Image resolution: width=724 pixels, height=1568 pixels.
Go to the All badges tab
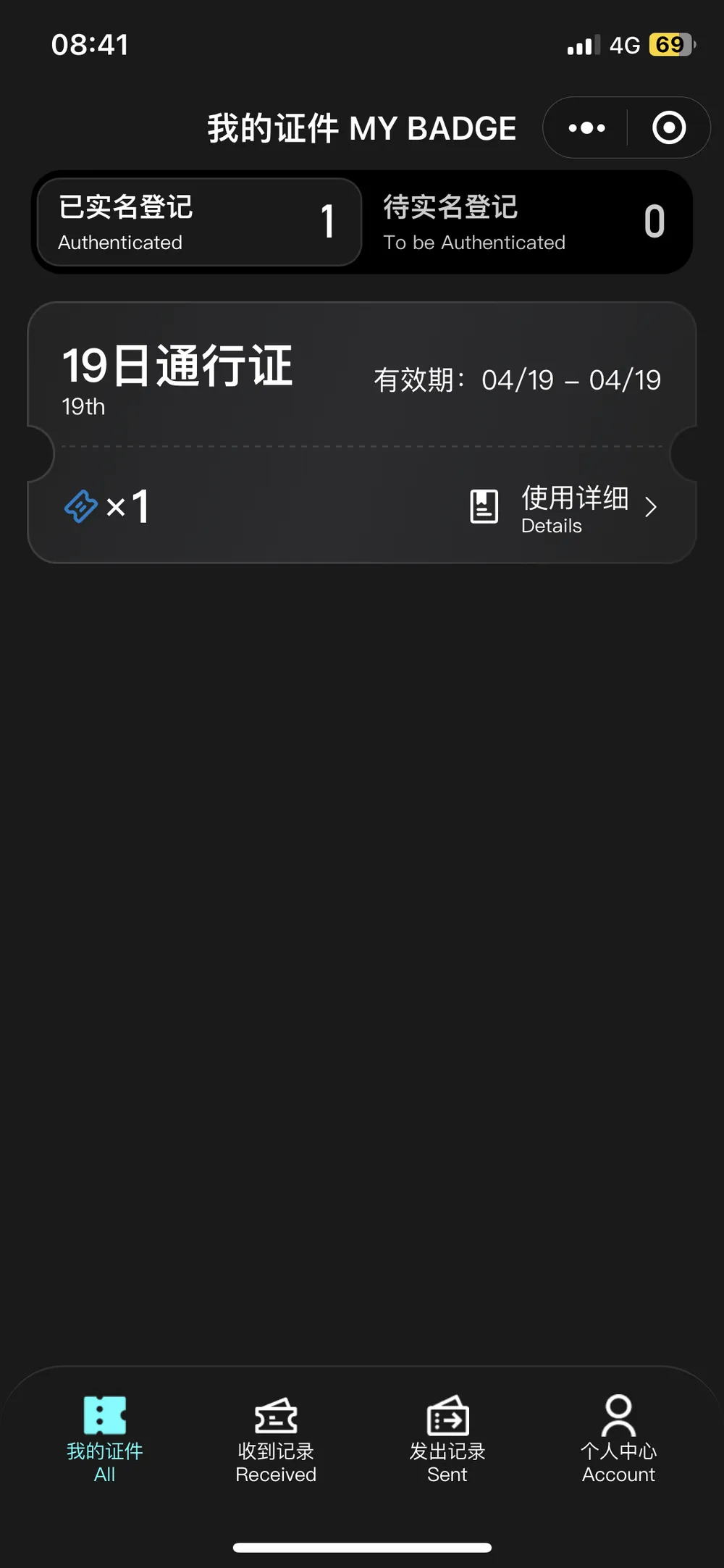(x=105, y=1439)
